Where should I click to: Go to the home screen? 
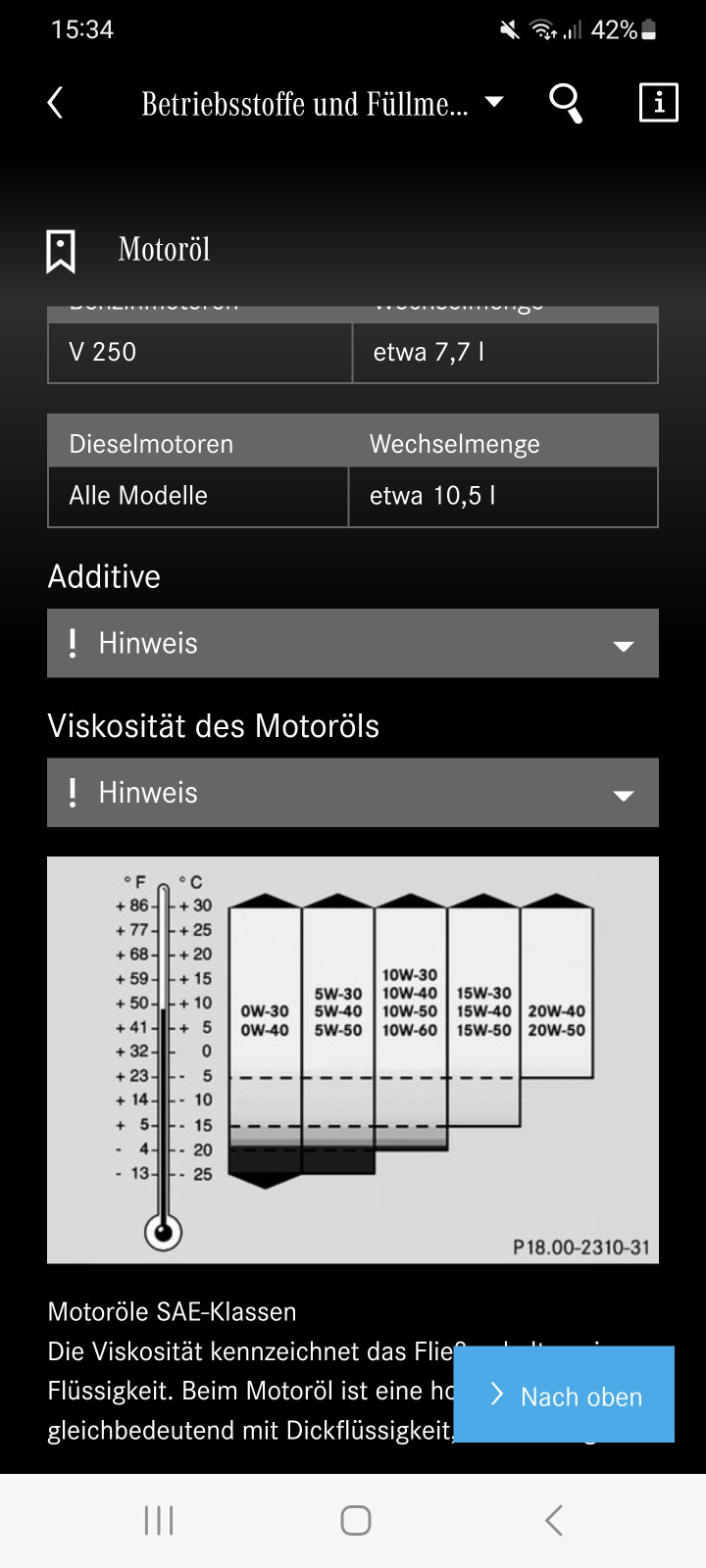click(355, 1520)
